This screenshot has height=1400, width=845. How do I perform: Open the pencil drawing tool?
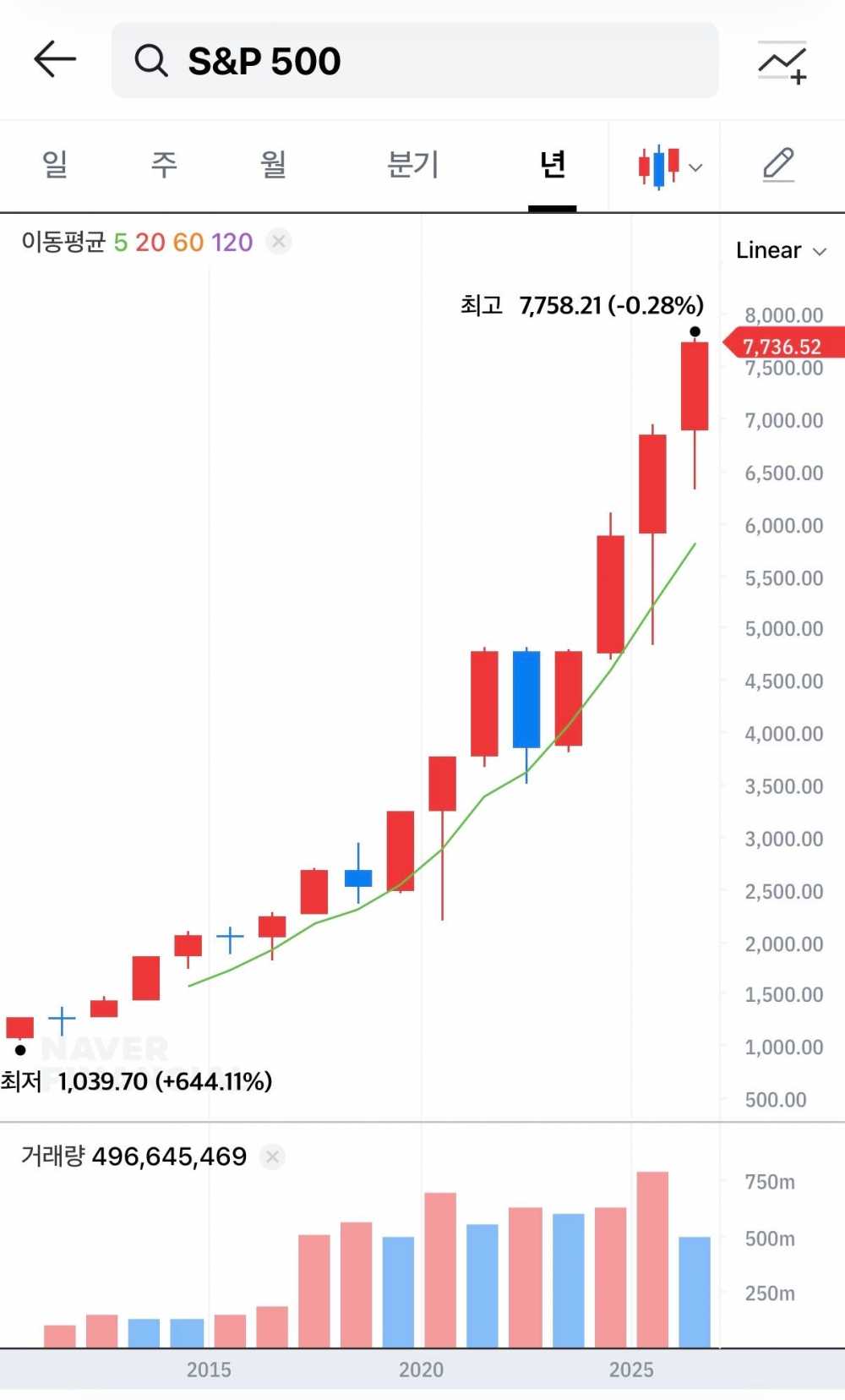[778, 165]
